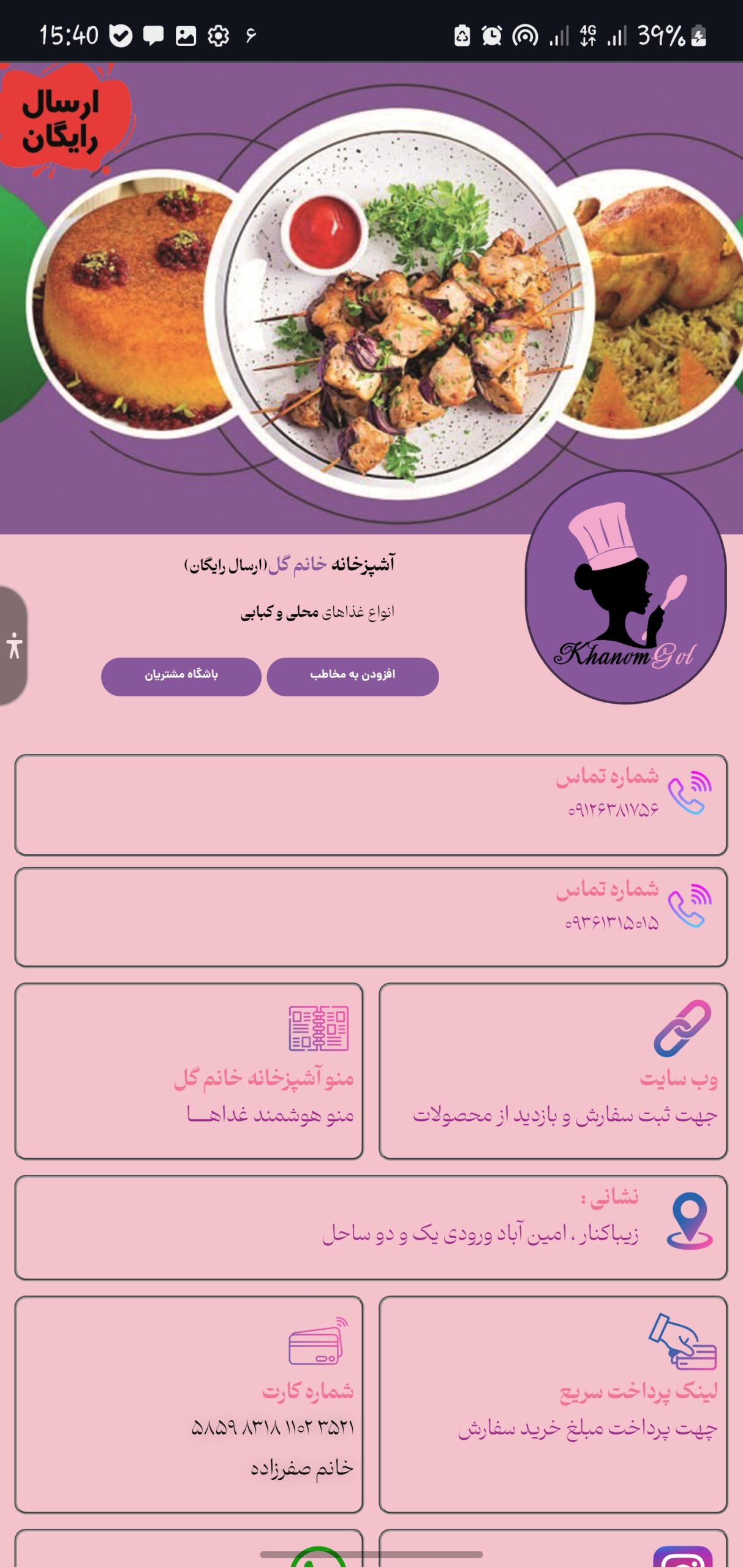Screen dimensions: 743x1568
Task: Open the باشگاه مشتریان button
Action: [181, 676]
